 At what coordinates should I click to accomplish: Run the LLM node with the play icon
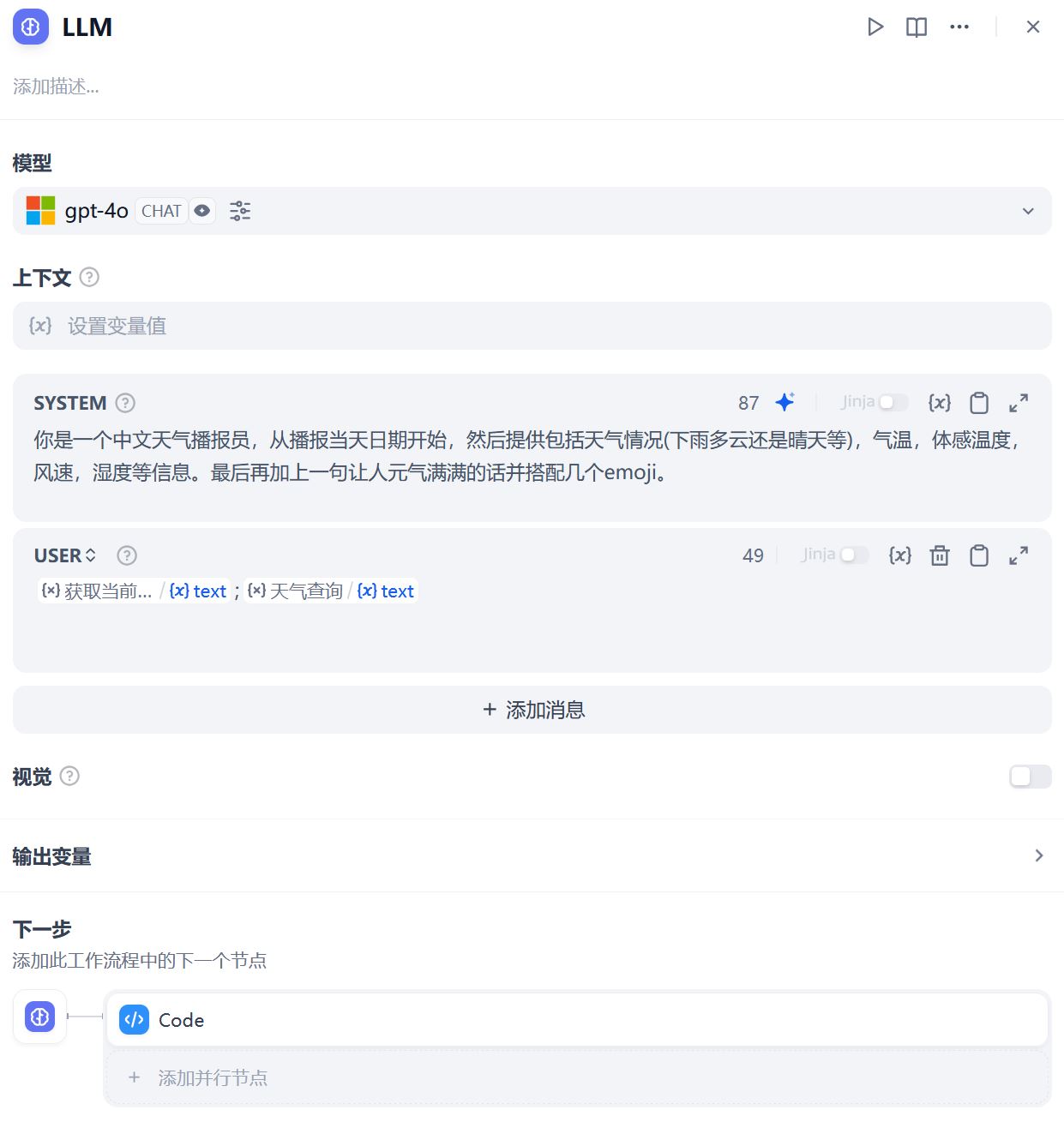(x=875, y=27)
